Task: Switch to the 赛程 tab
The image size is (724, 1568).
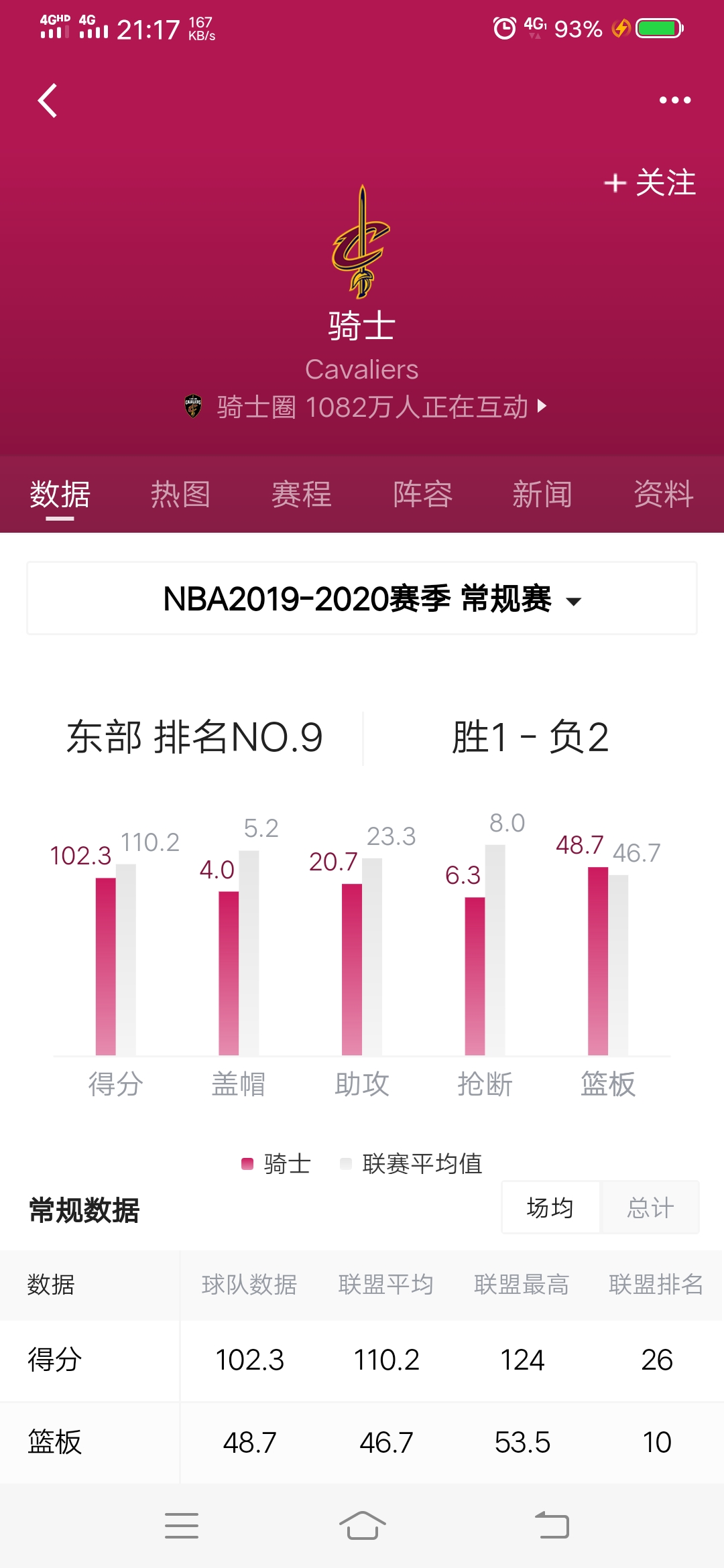Action: point(301,495)
